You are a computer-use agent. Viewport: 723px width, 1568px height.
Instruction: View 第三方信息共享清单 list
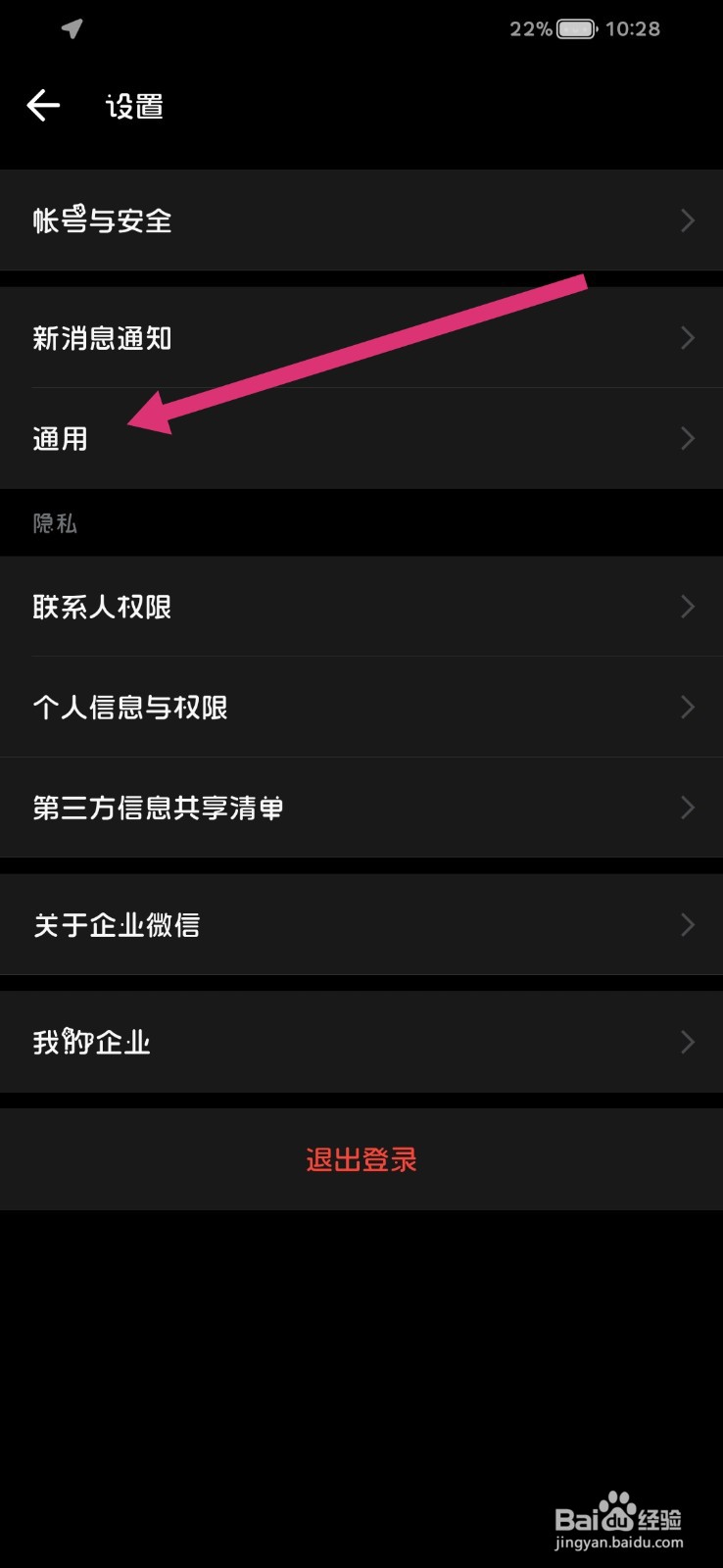[157, 808]
